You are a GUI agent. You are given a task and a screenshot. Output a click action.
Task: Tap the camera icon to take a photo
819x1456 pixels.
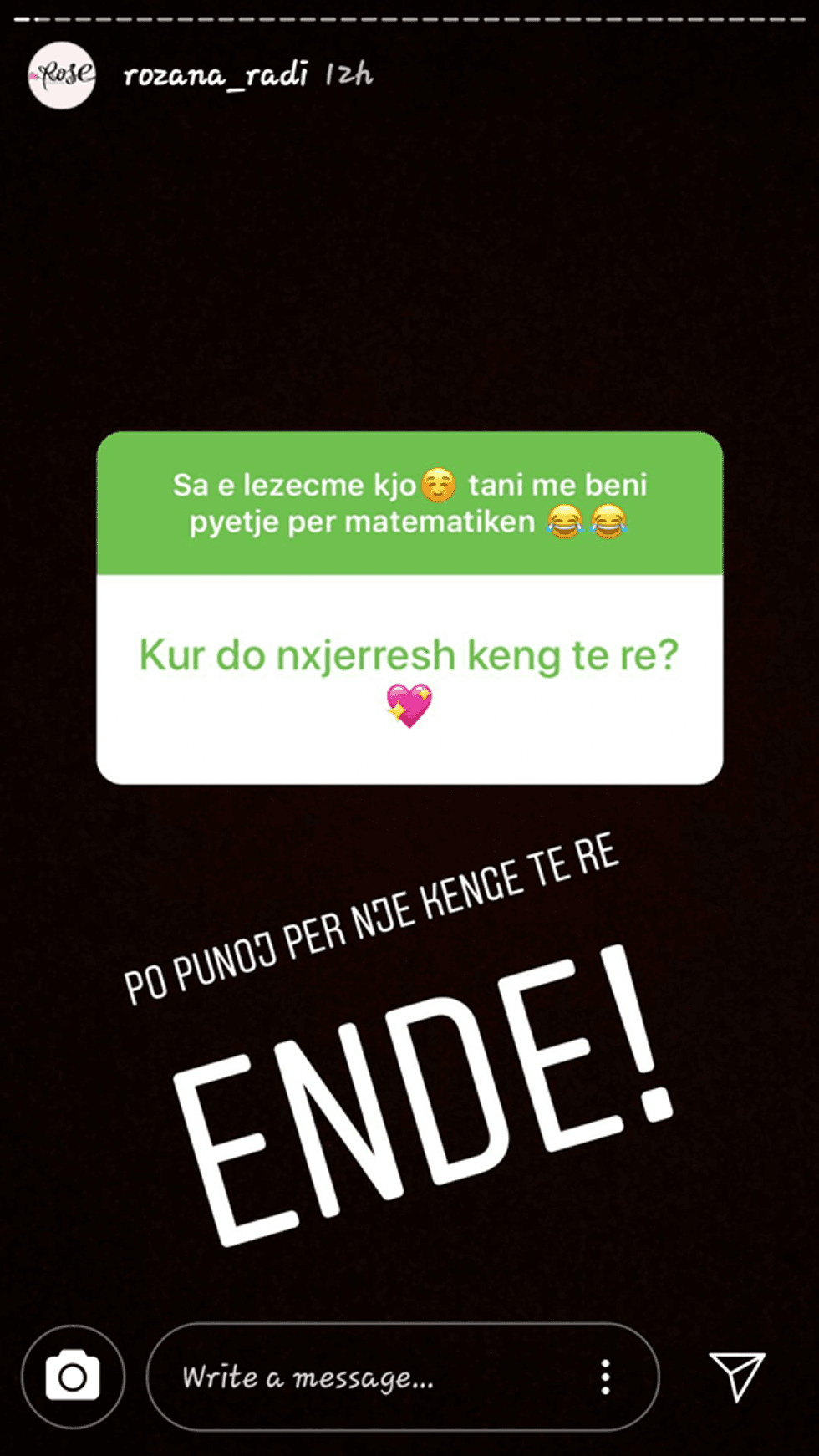pyautogui.click(x=74, y=1377)
